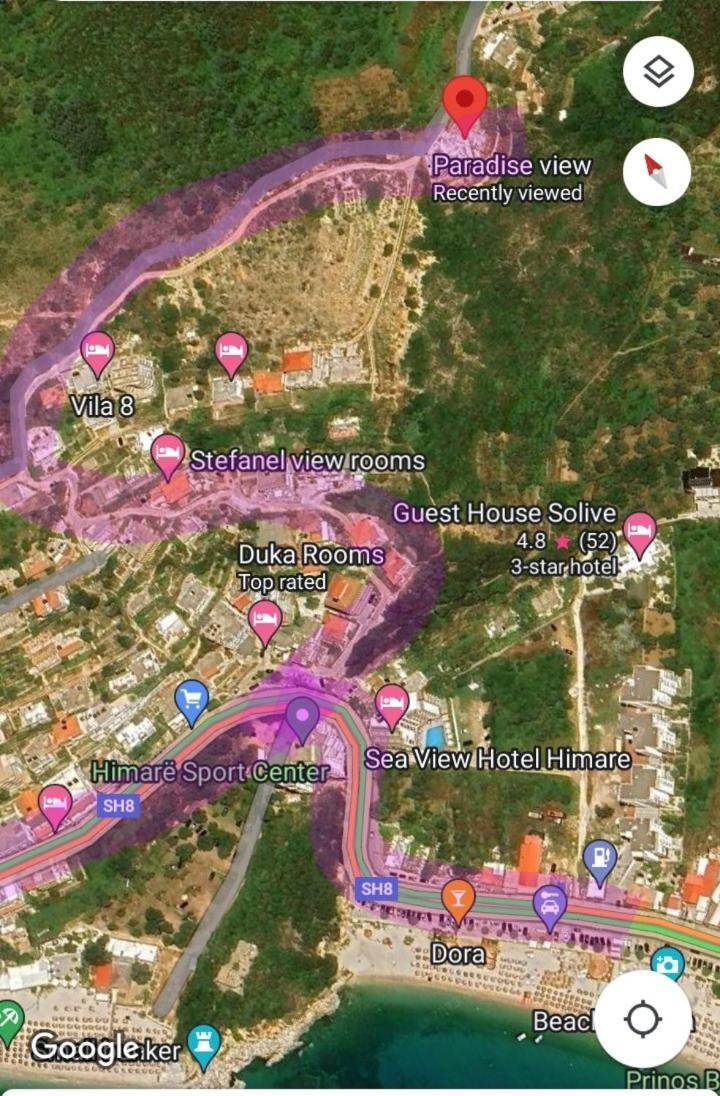720x1096 pixels.
Task: Open the map layers selector
Action: coord(658,72)
